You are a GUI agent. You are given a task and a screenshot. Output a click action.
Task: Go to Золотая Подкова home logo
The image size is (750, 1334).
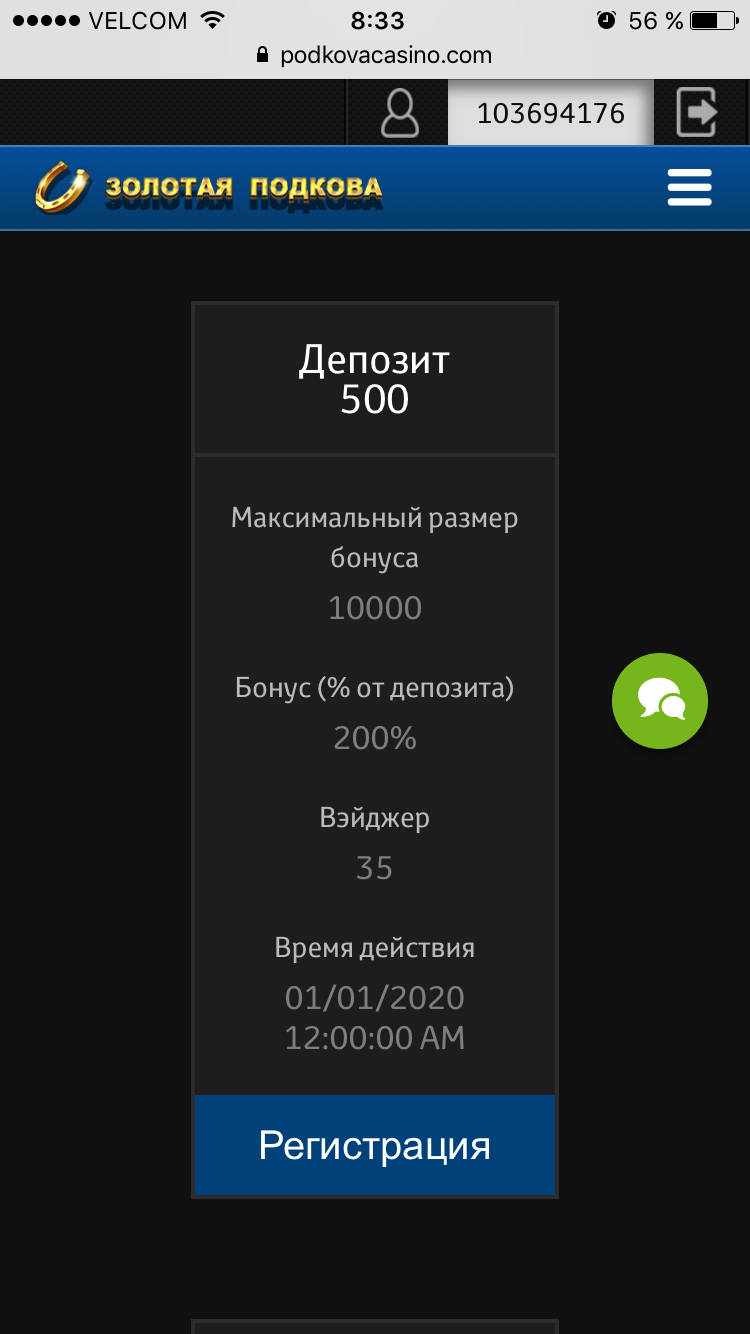(x=209, y=188)
